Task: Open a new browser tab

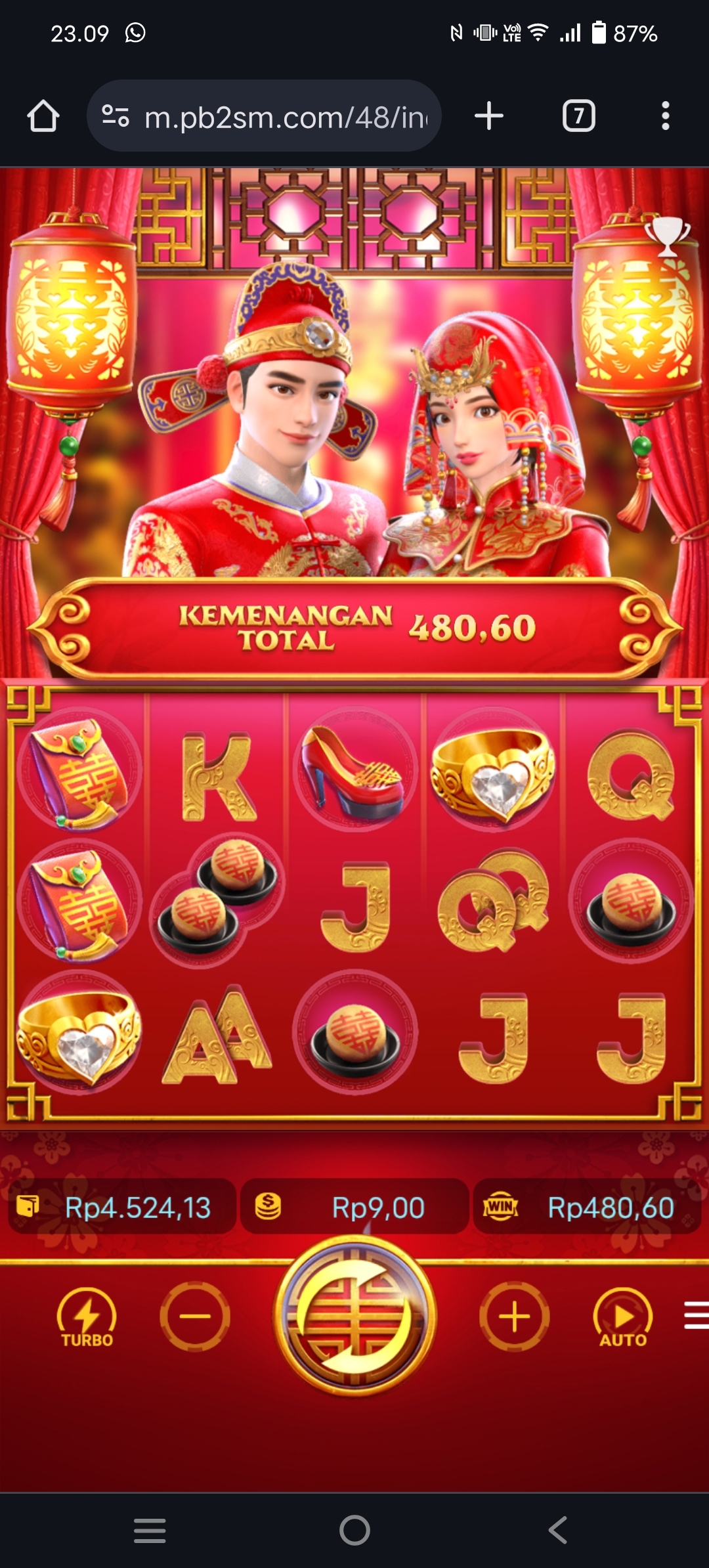Action: 489,116
